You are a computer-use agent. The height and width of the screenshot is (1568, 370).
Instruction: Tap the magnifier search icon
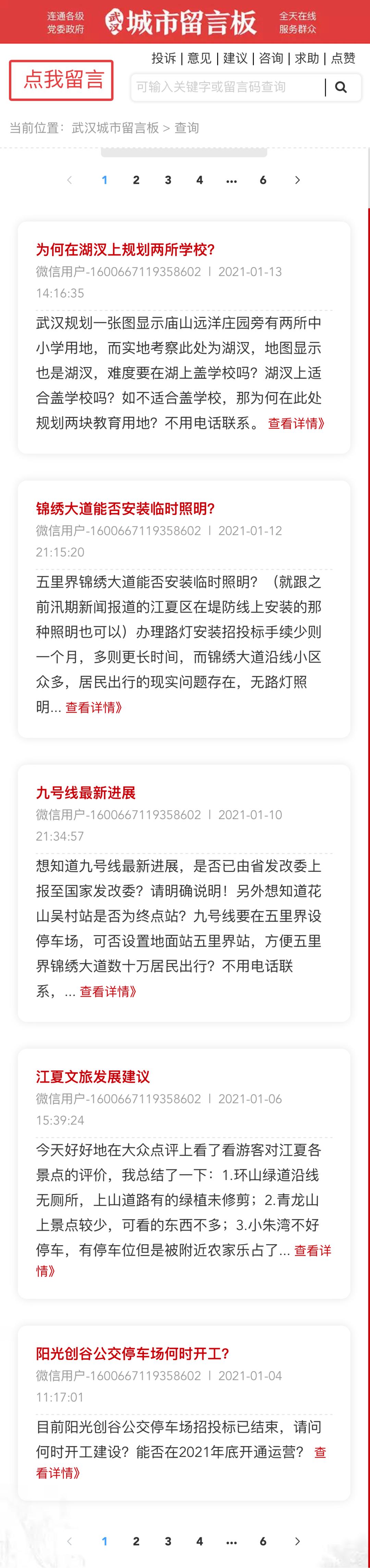[342, 87]
